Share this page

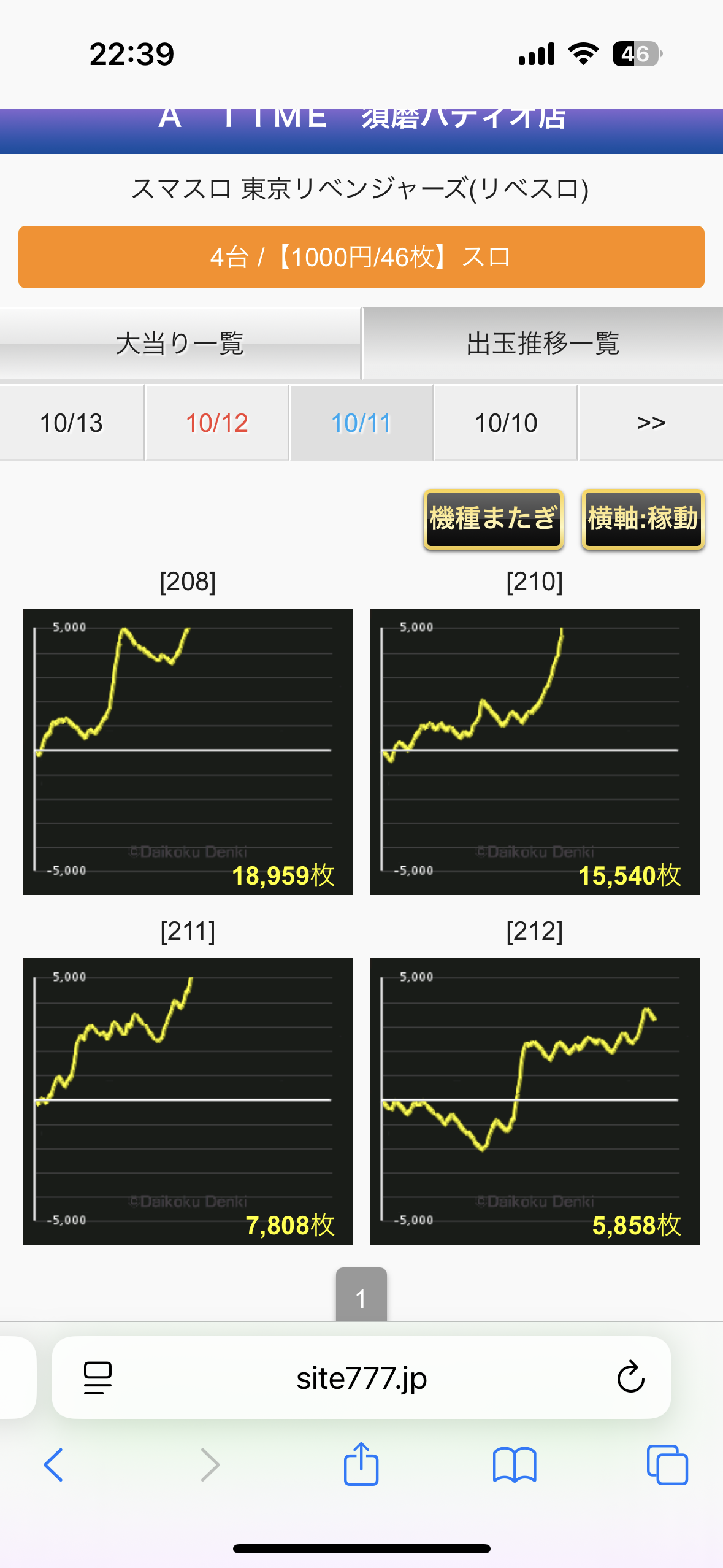(x=361, y=1464)
